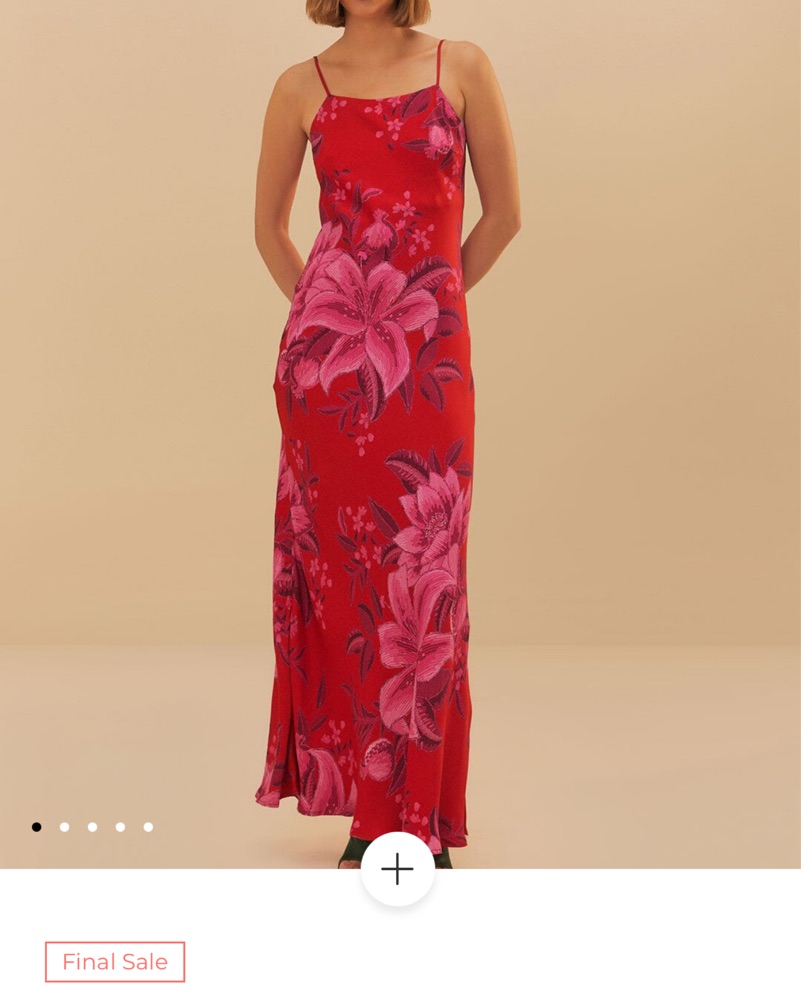Jump to the second image dot
Screen dimensions: 801x1000
tap(65, 827)
